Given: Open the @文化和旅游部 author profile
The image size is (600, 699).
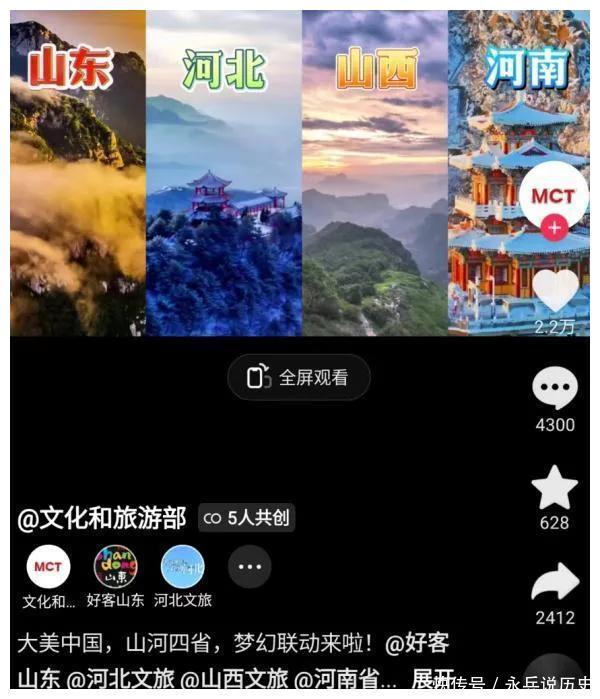Looking at the screenshot, I should tap(102, 518).
